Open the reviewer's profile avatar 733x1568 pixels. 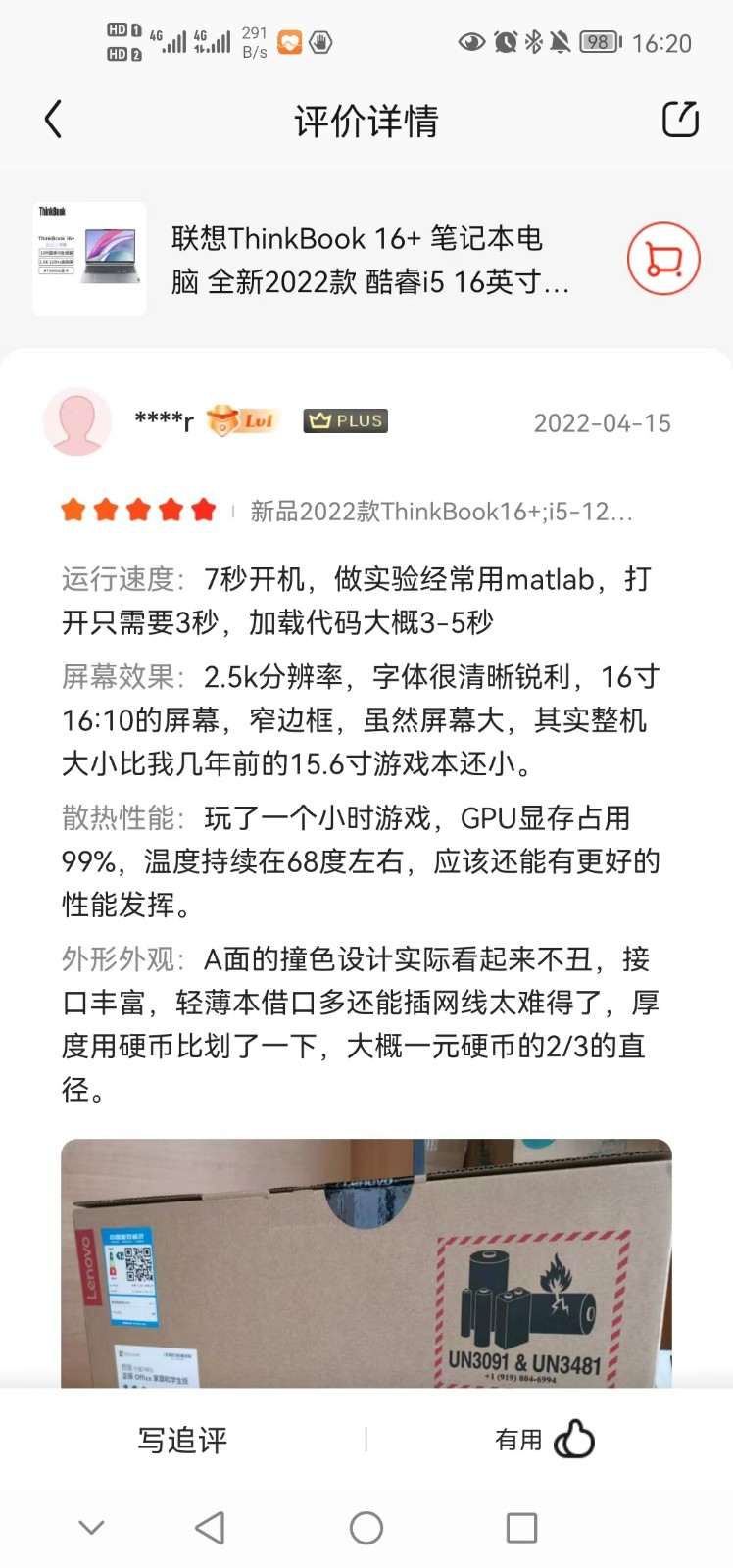point(77,421)
